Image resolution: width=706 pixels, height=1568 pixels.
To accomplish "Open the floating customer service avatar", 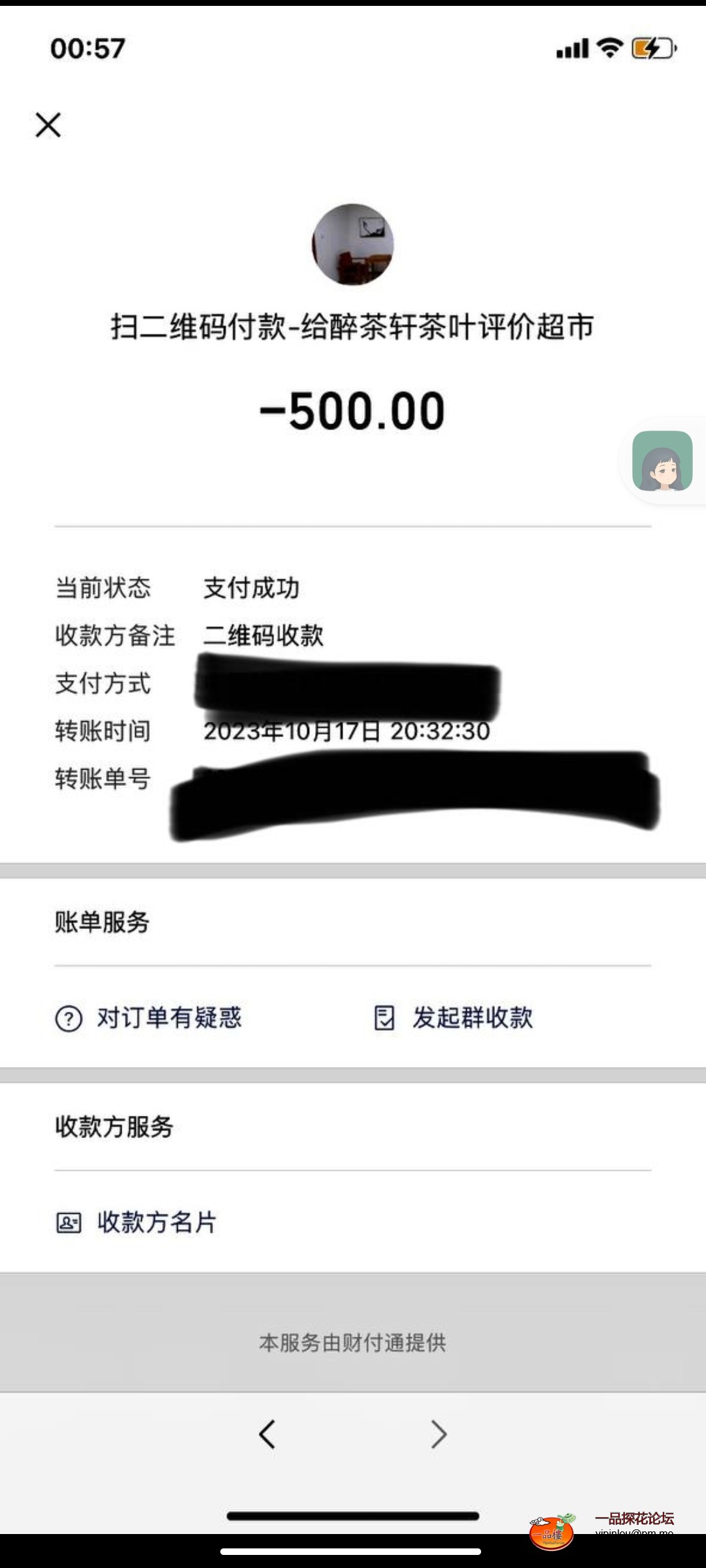I will (x=662, y=461).
